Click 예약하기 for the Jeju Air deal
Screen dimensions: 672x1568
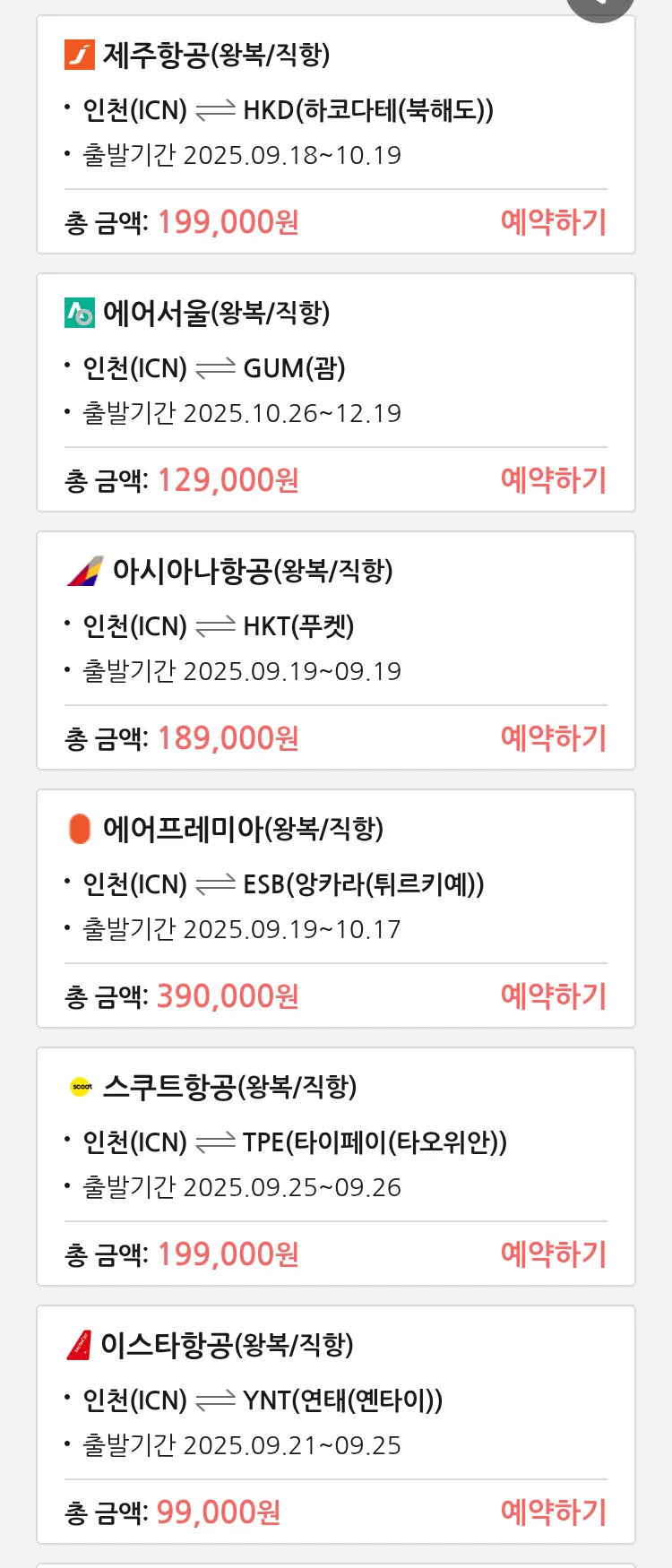click(x=554, y=220)
